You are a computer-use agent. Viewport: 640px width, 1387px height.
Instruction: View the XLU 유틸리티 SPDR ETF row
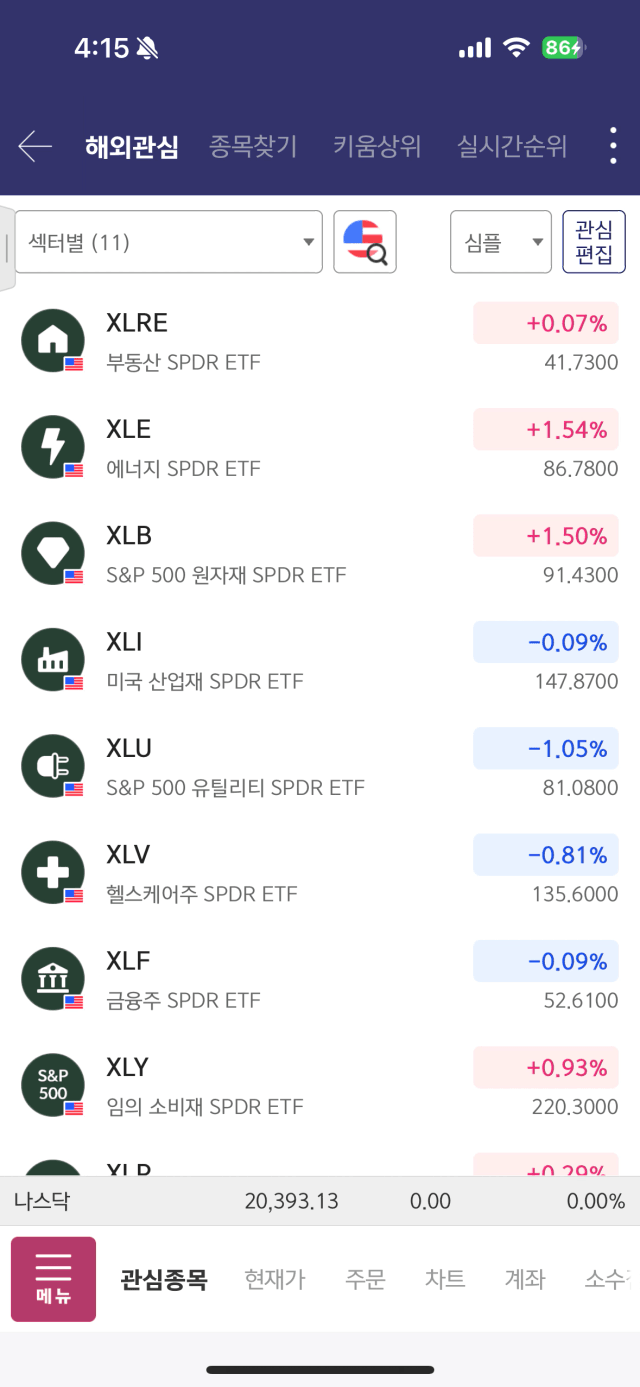click(320, 766)
